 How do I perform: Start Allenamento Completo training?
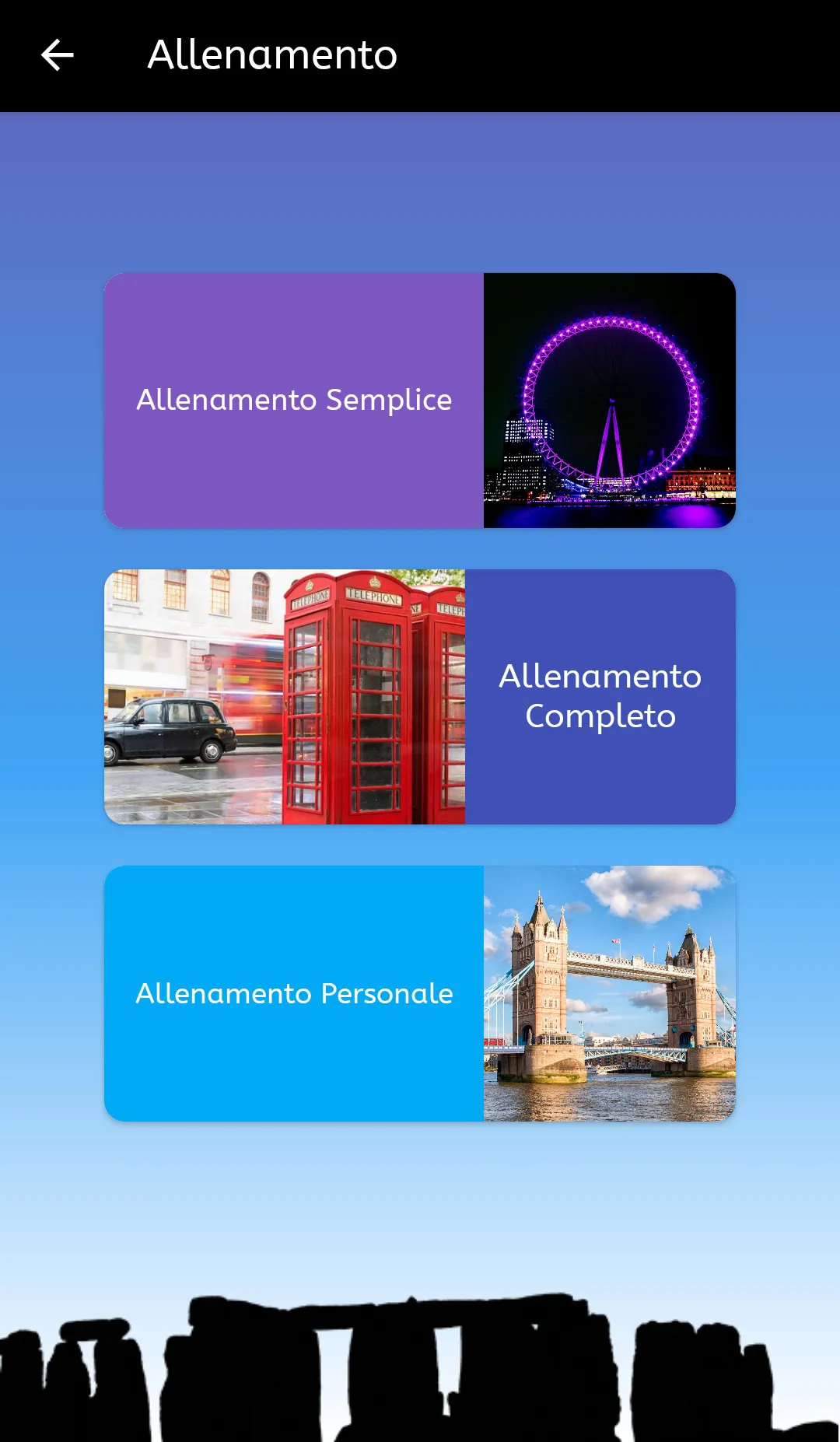[x=420, y=697]
